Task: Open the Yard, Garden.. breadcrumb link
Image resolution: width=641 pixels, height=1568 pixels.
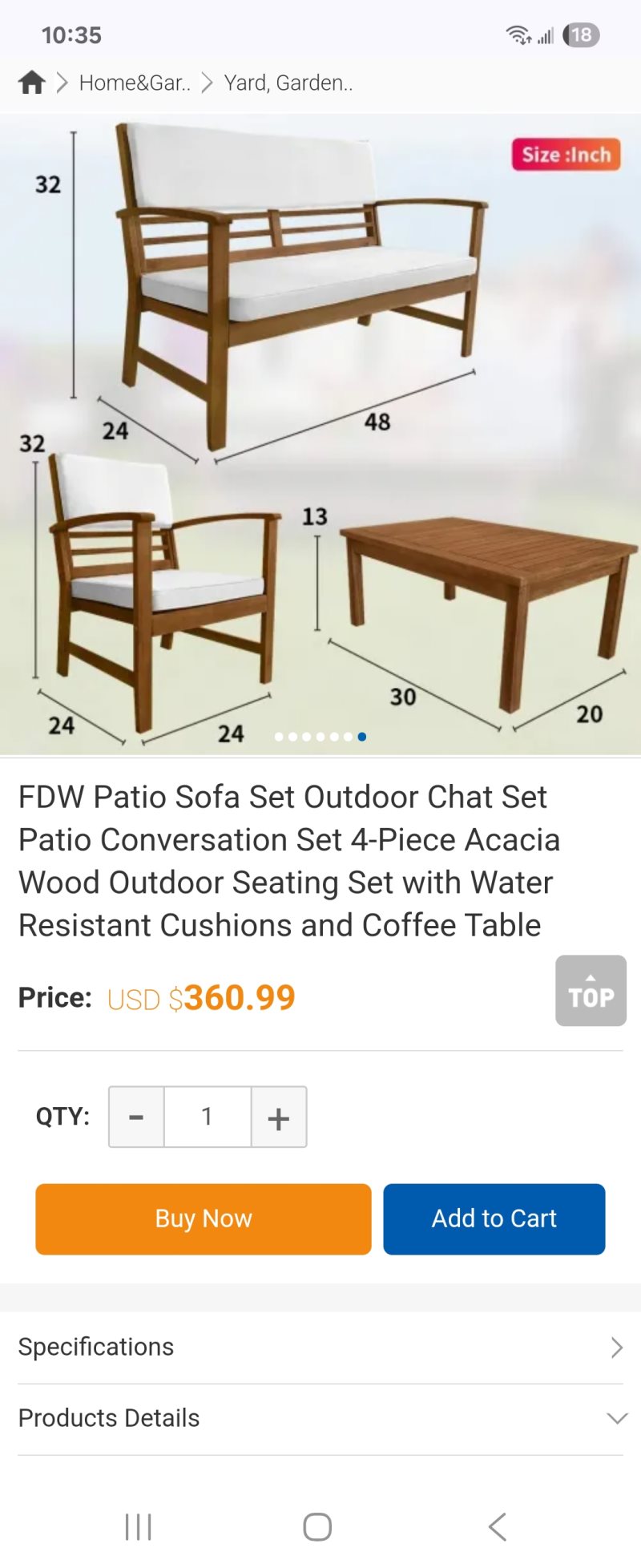Action: 288,83
